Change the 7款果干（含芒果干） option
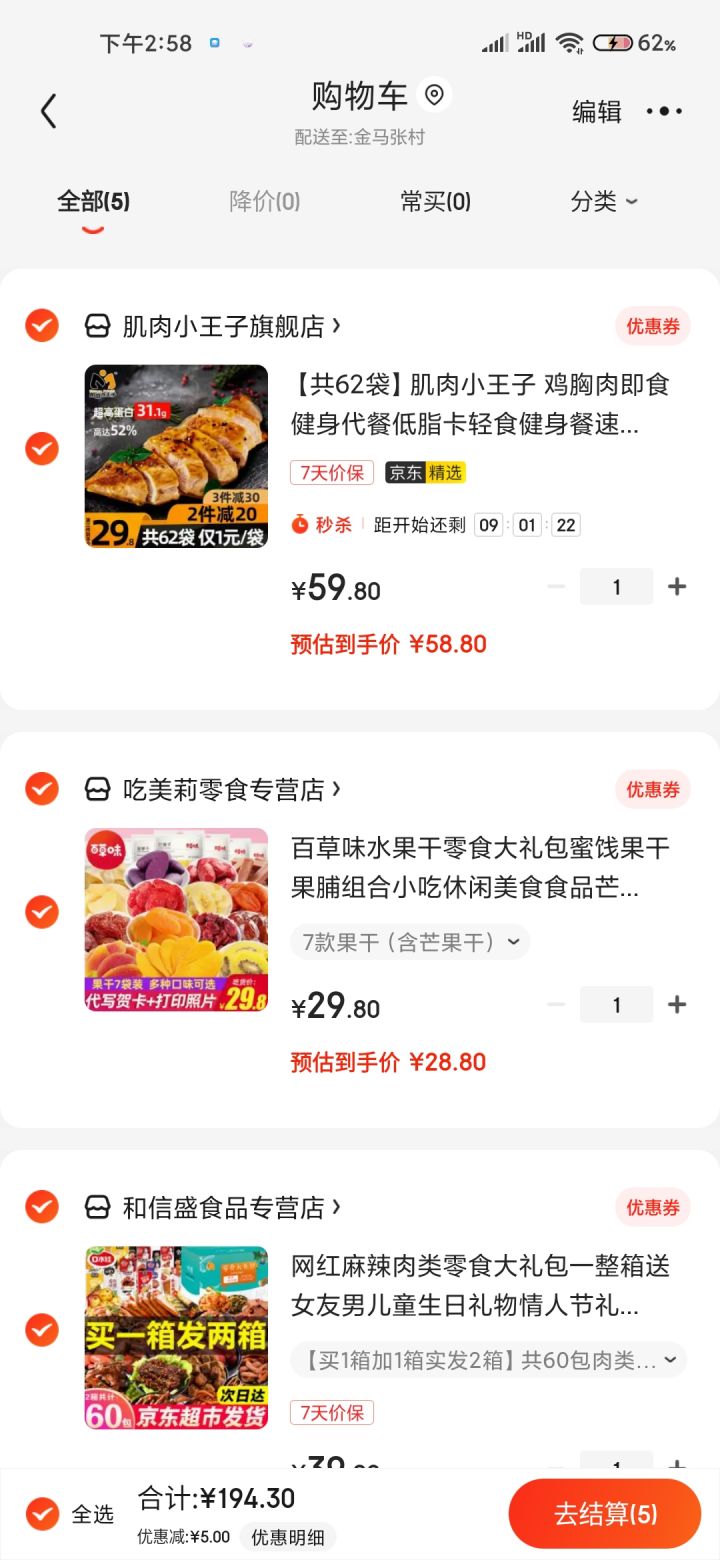 410,942
